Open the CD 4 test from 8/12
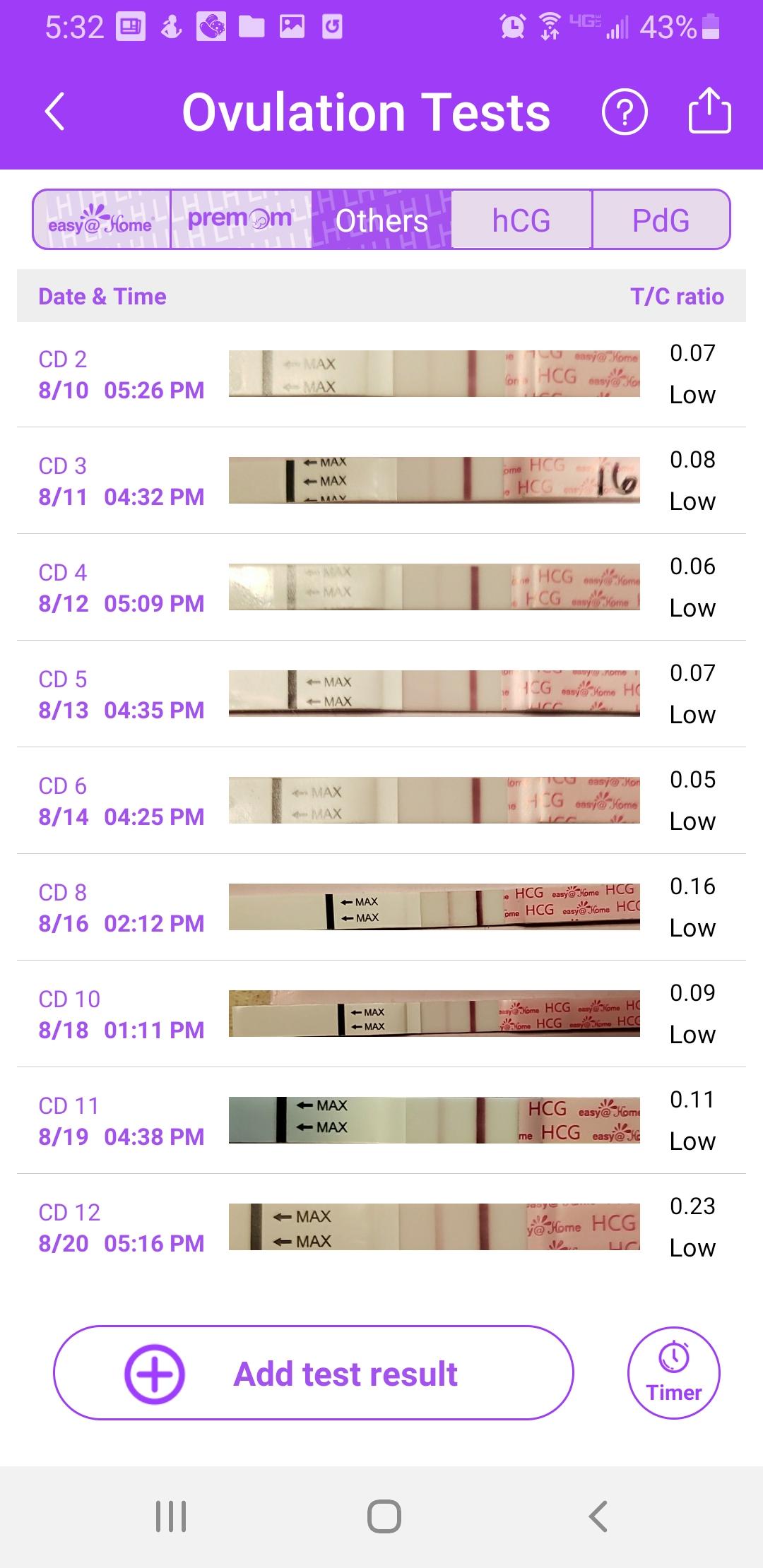Image resolution: width=763 pixels, height=1568 pixels. (381, 588)
